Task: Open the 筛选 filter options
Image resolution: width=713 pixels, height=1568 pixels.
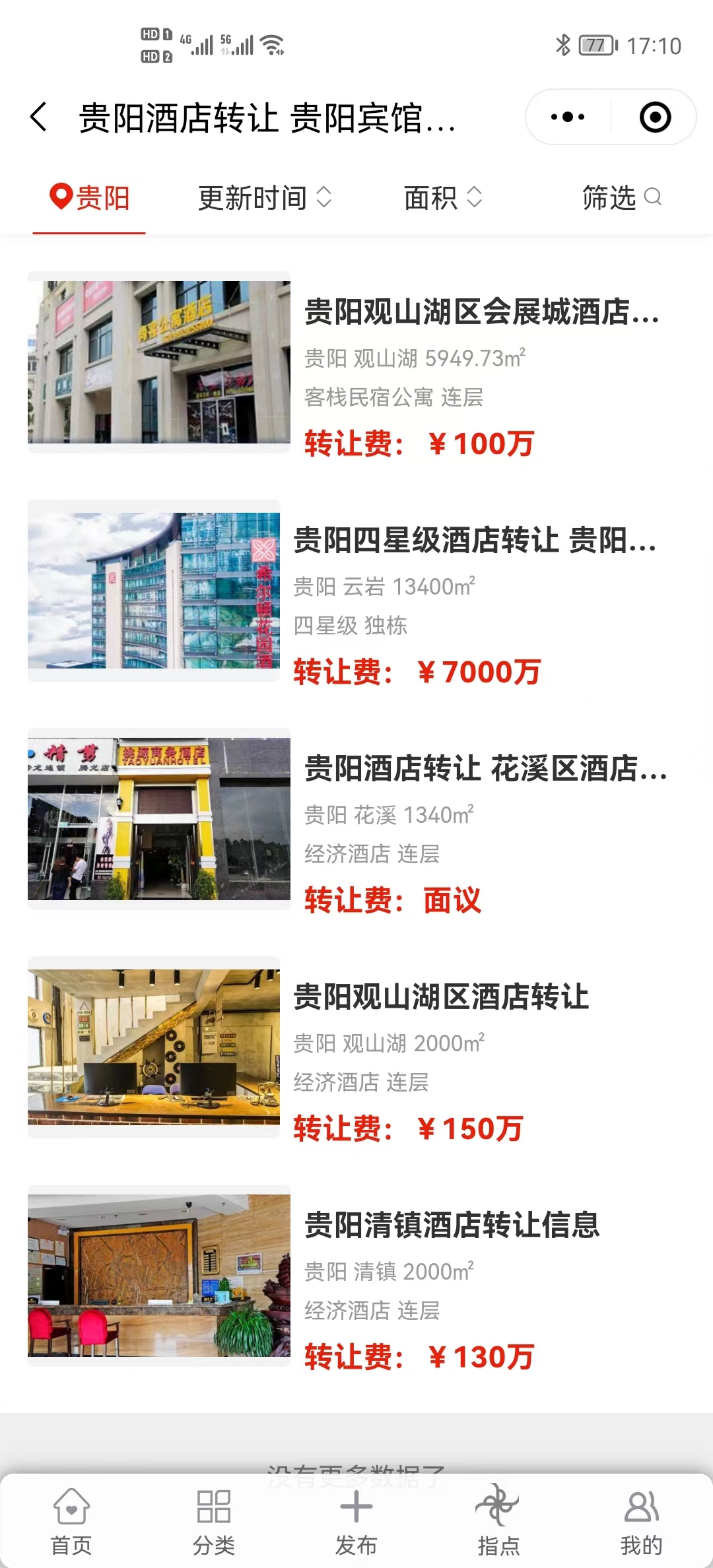Action: (621, 198)
